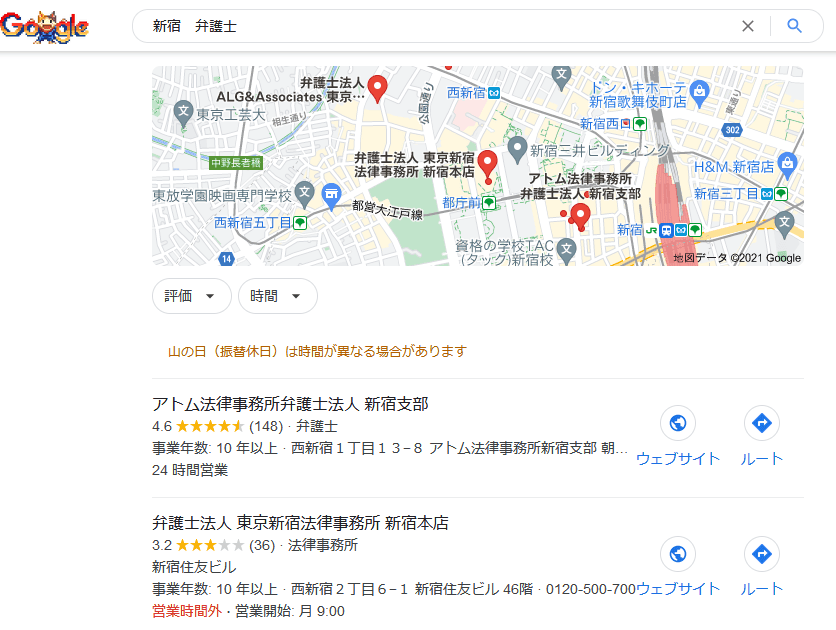Clear the search query with the X
This screenshot has width=836, height=630.
pos(748,26)
